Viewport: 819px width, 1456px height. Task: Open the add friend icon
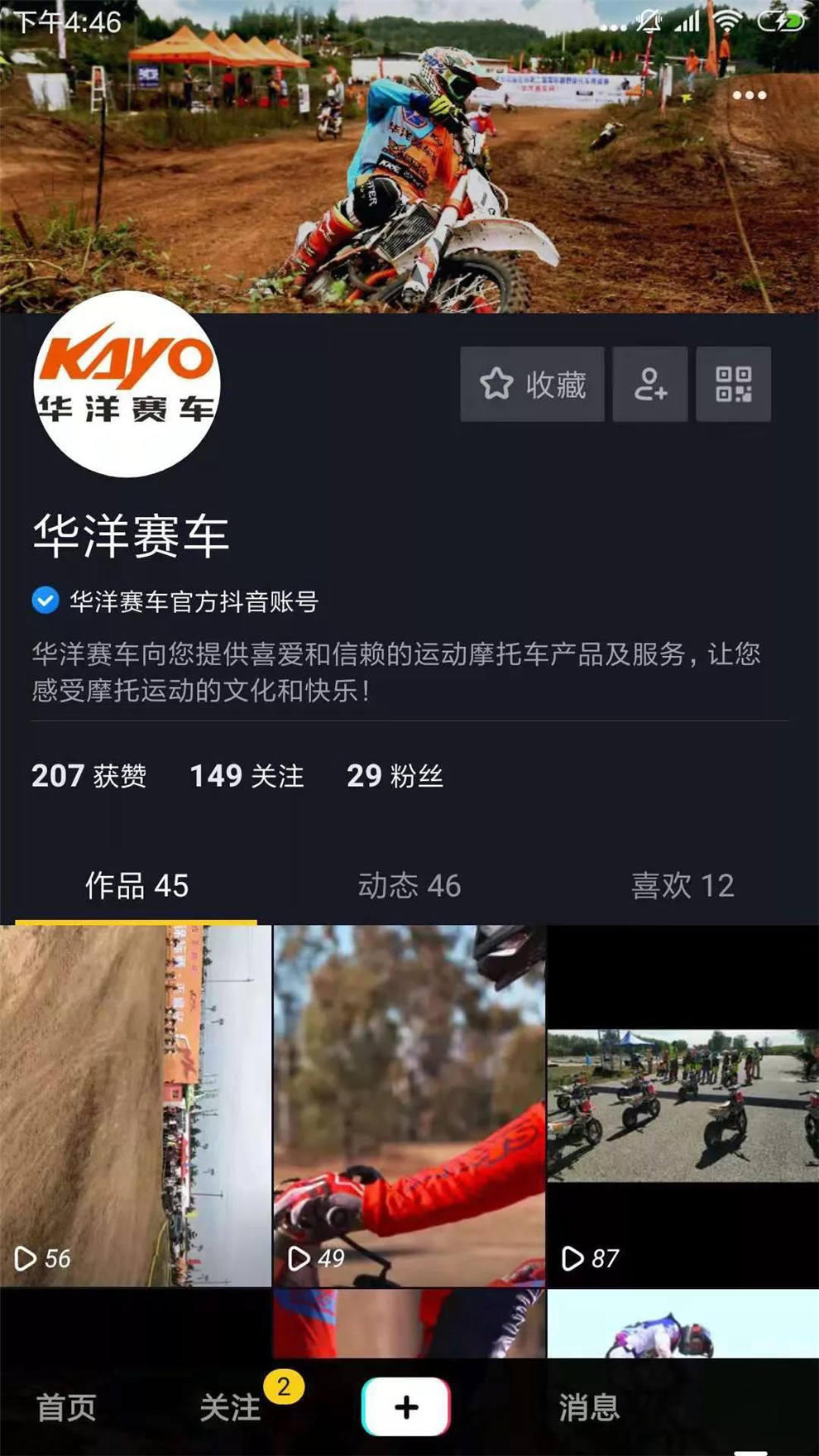click(650, 385)
